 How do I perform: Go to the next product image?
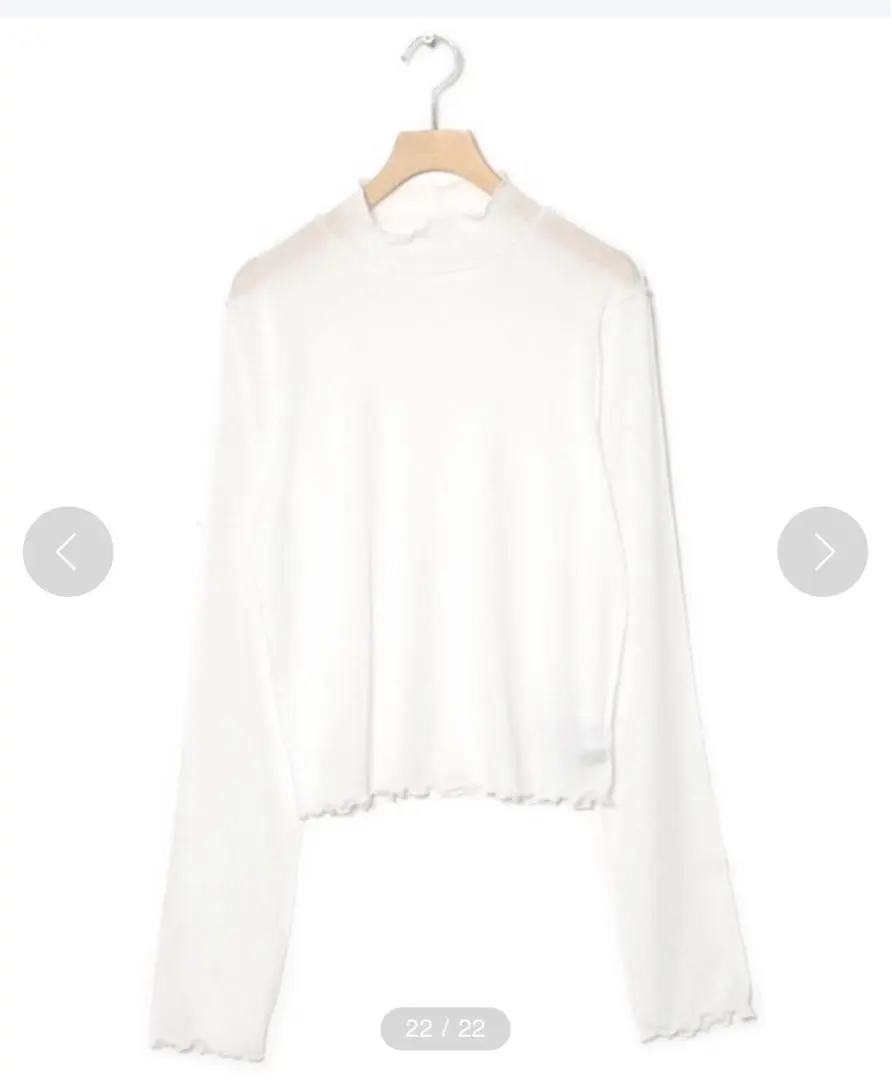coord(822,552)
